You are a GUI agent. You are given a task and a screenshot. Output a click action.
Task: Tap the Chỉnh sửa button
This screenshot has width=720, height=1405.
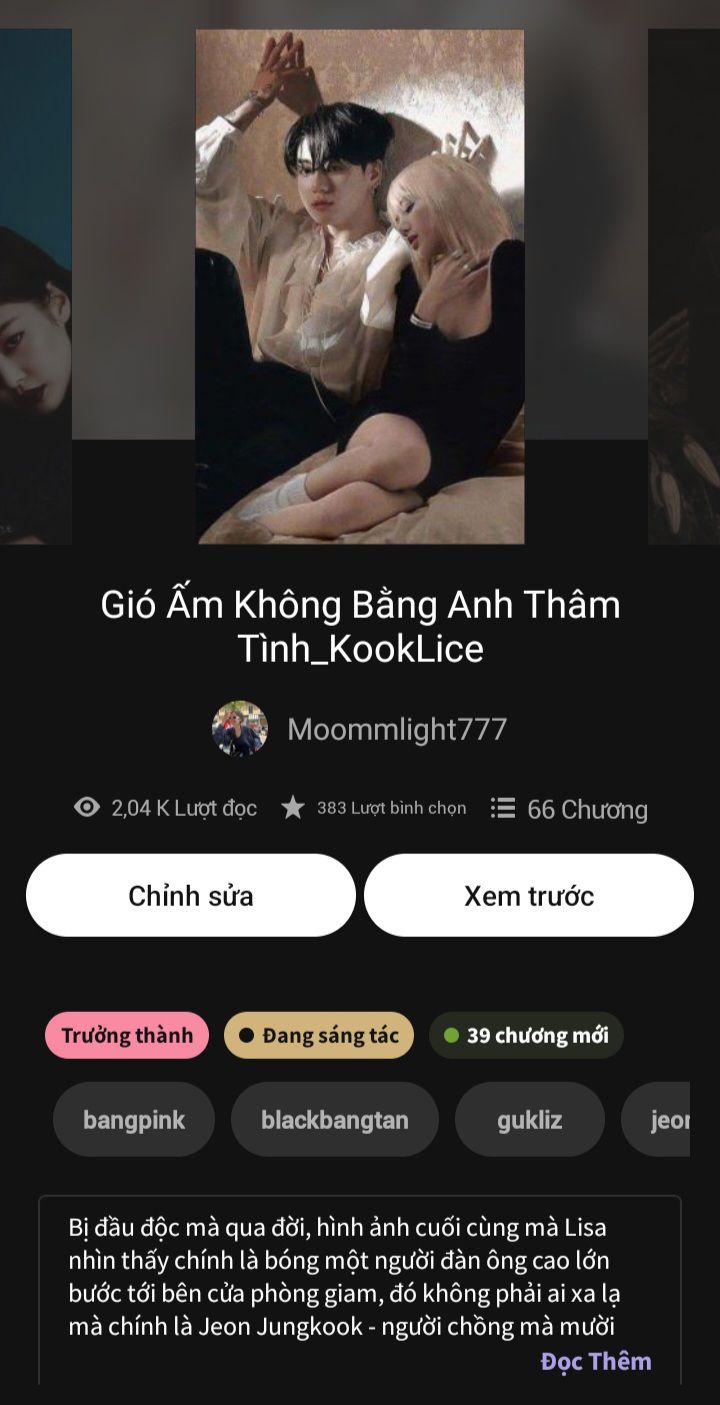[x=191, y=895]
